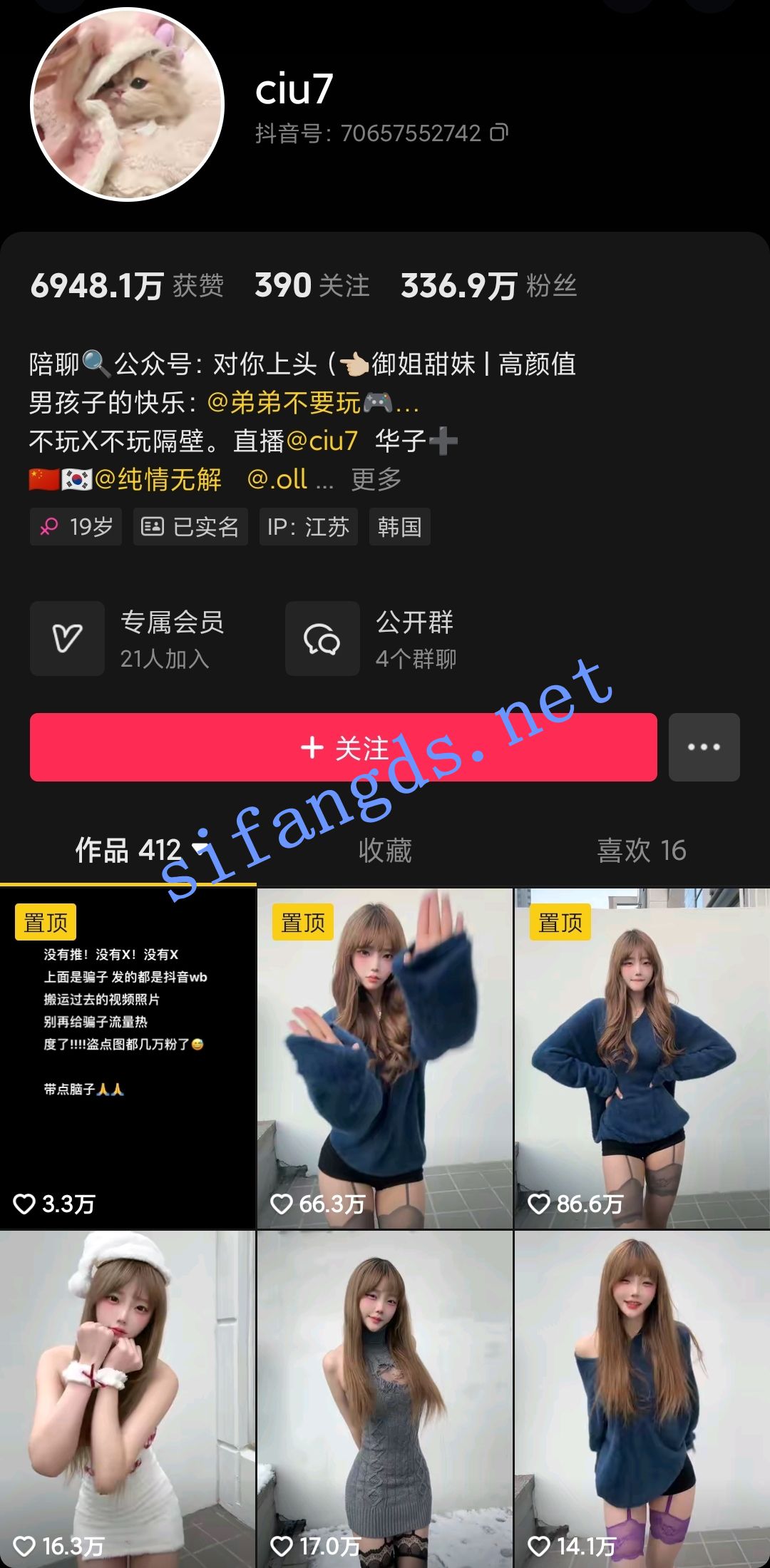The height and width of the screenshot is (1568, 770).
Task: View the 336.9万 粉丝 followers list
Action: 488,286
